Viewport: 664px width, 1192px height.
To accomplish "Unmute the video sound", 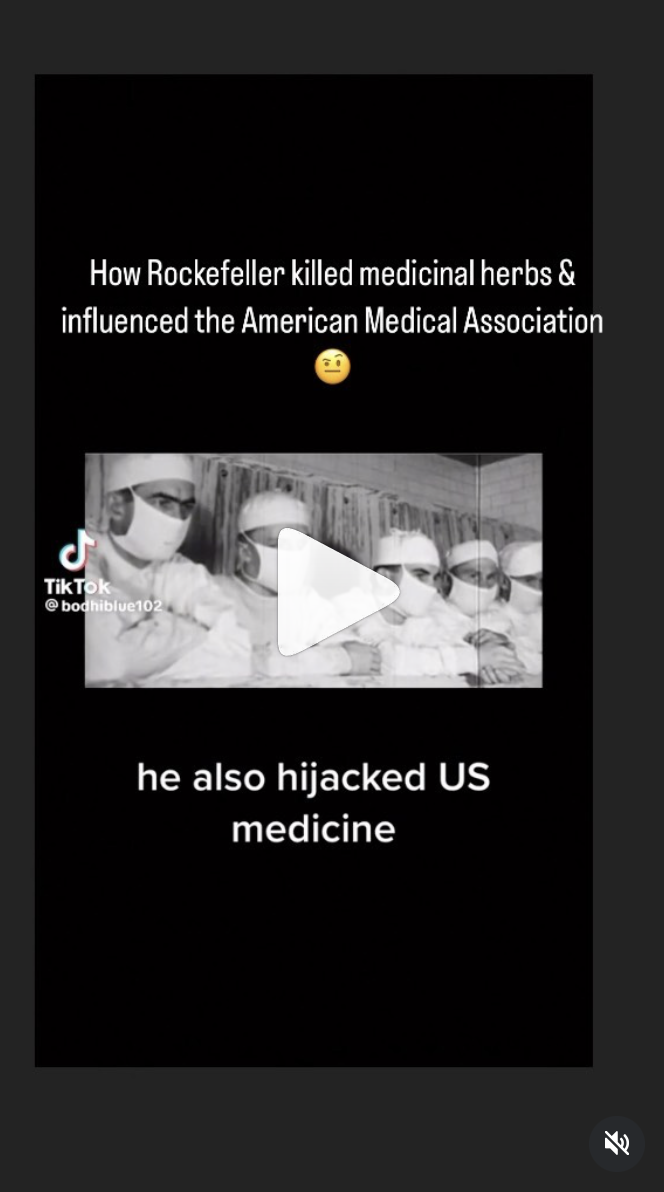I will [616, 1143].
